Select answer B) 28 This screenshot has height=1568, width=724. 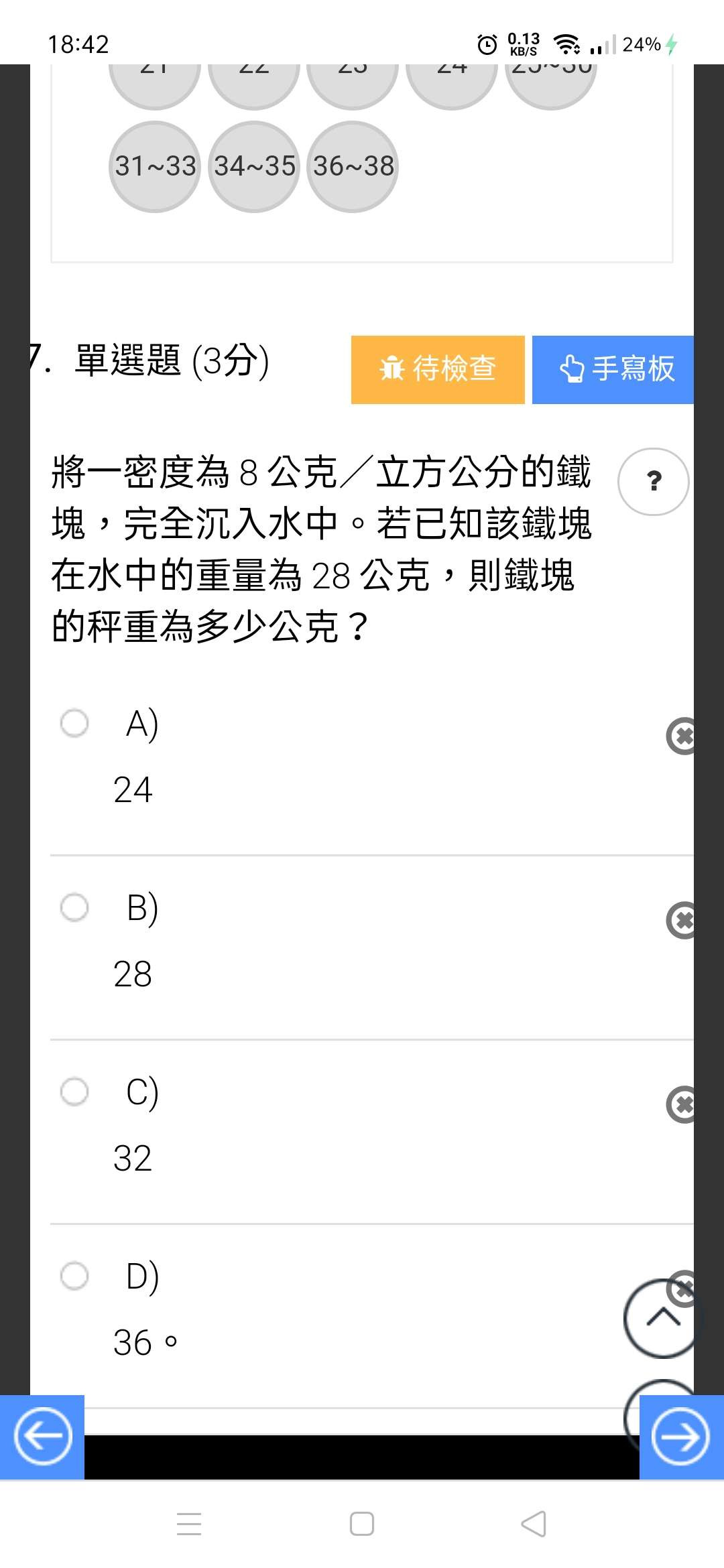(74, 907)
